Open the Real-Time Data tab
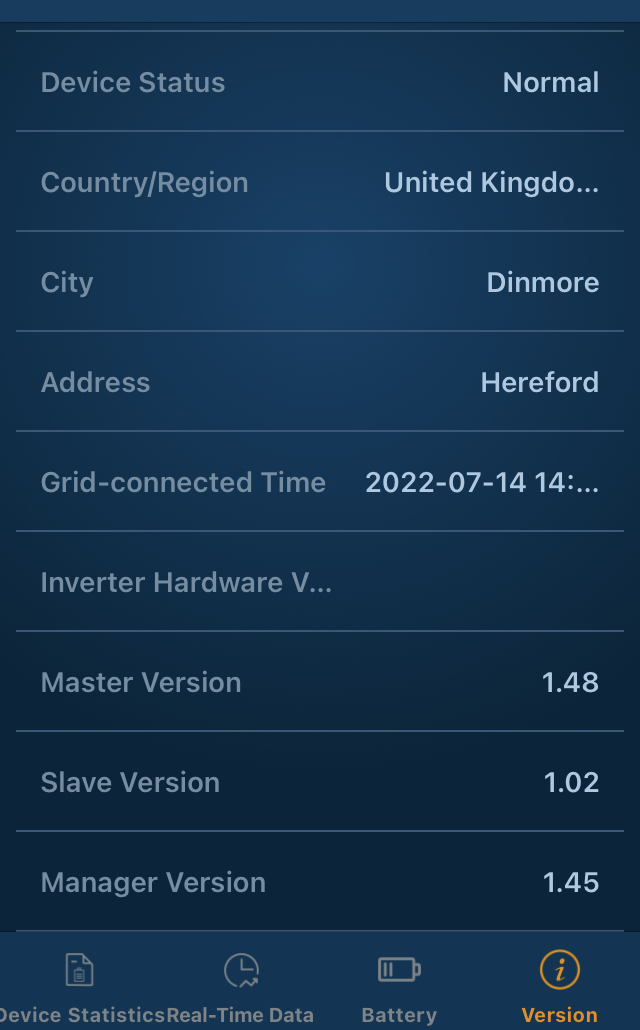Image resolution: width=640 pixels, height=1030 pixels. coord(240,984)
